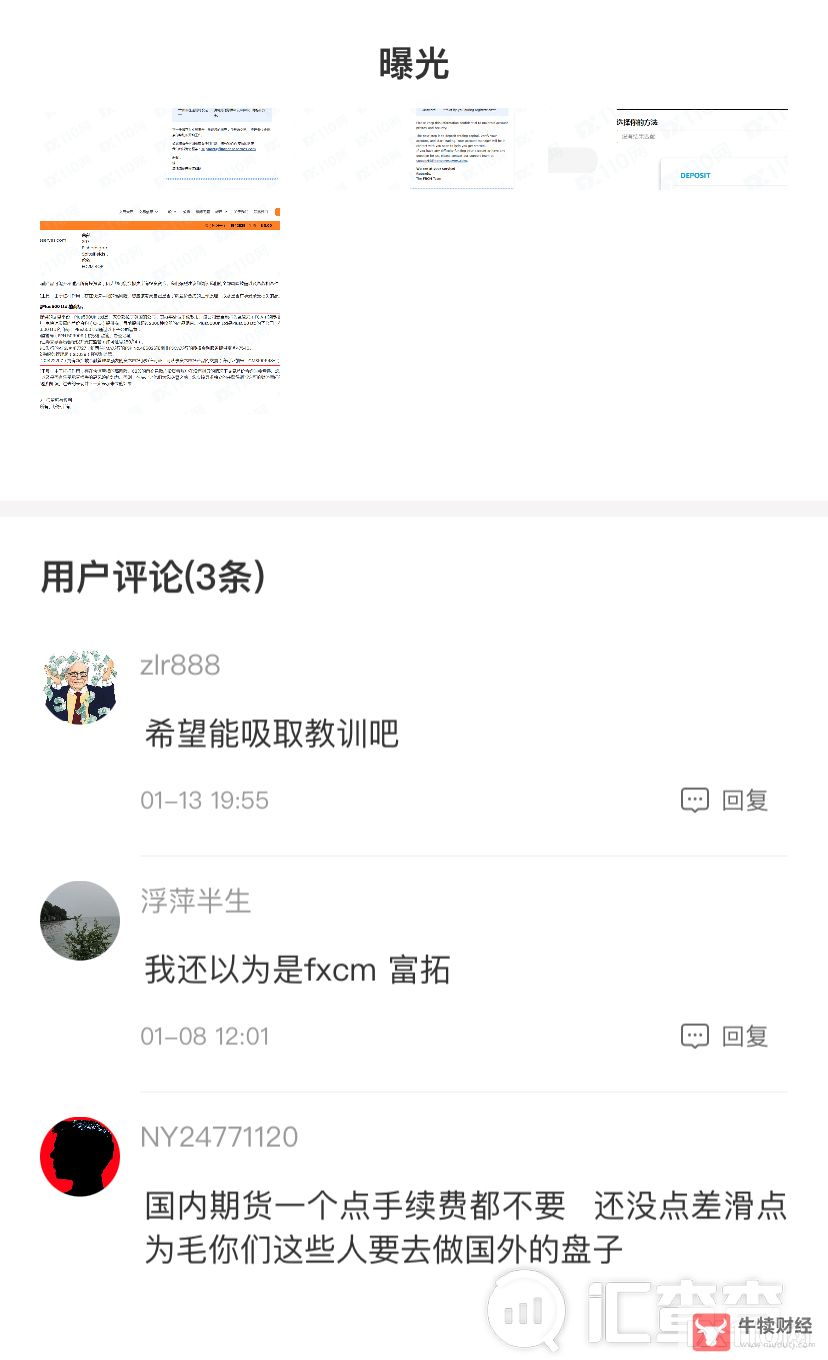Reply to zlr888's comment
828x1360 pixels.
click(725, 800)
